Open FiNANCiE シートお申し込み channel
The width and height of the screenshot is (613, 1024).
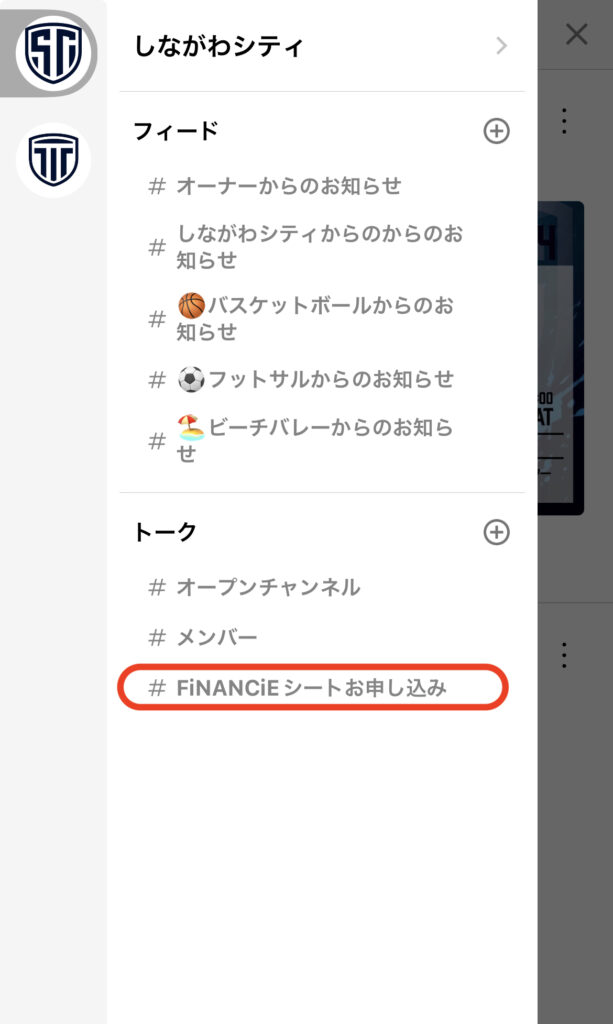point(313,687)
